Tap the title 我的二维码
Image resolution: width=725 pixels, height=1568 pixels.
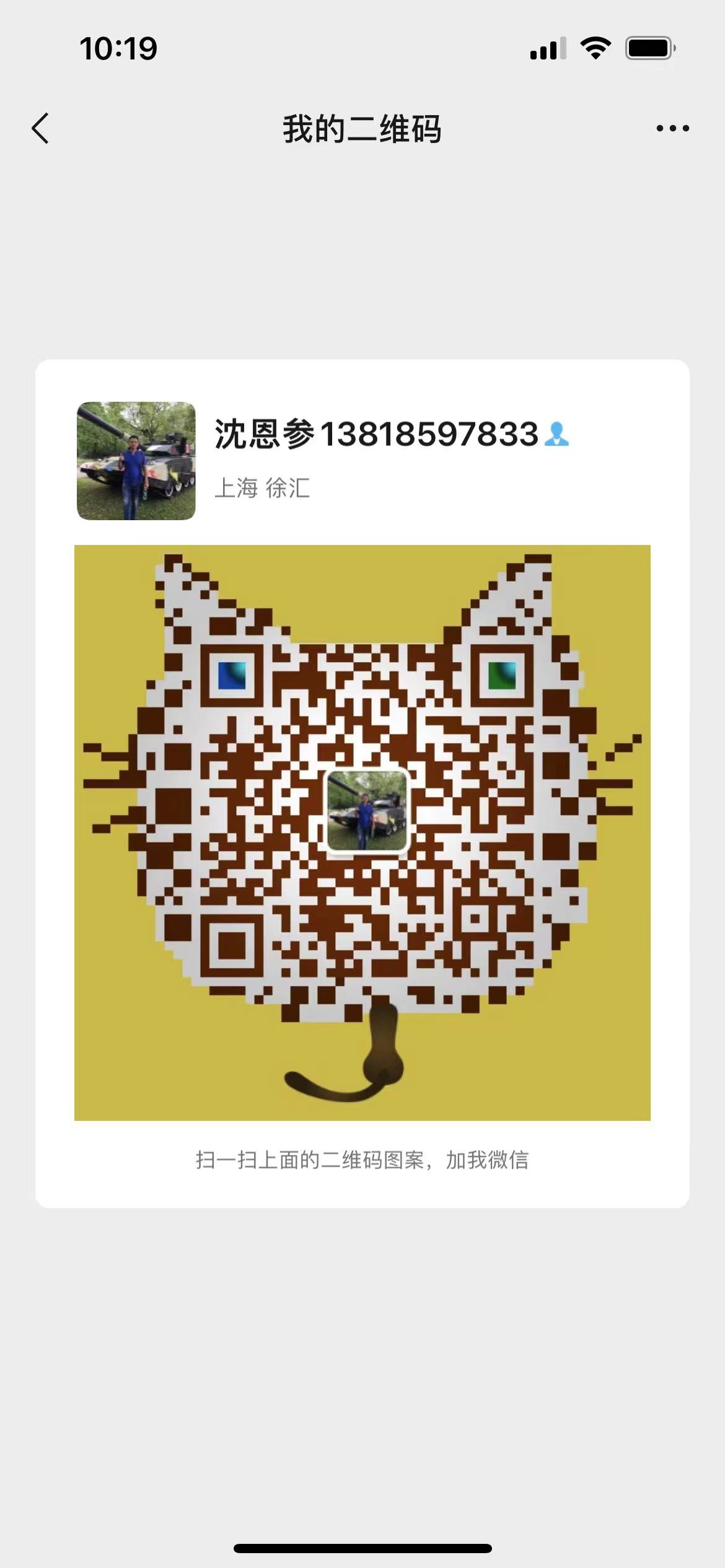click(x=362, y=128)
